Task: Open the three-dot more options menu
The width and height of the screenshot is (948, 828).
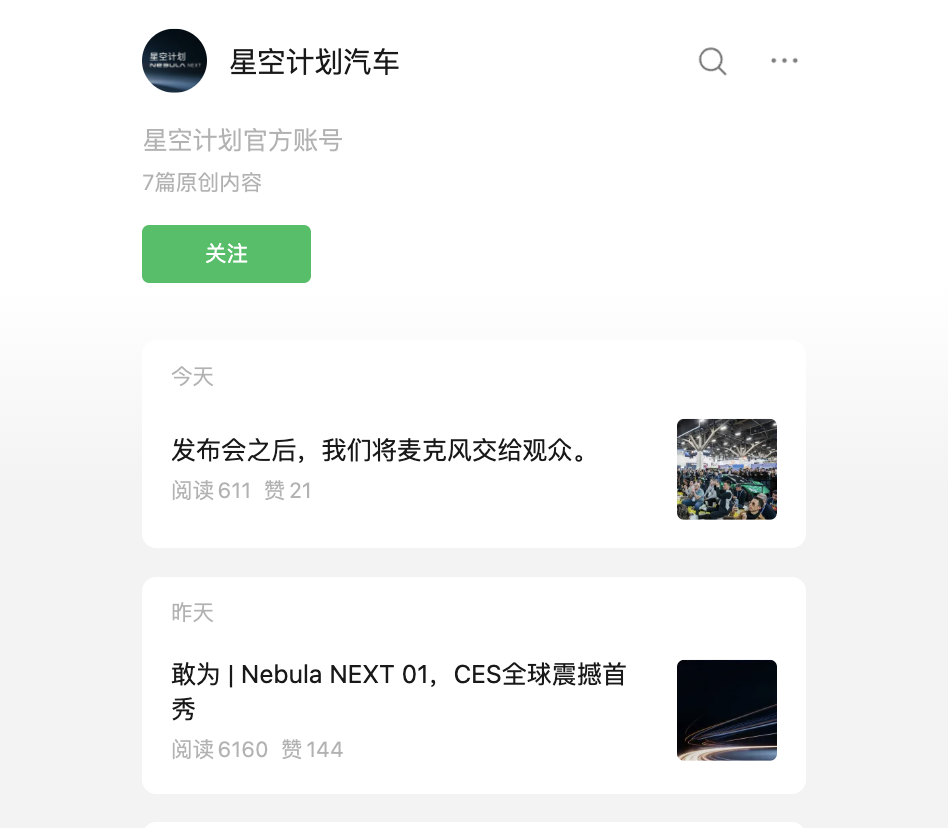Action: coord(784,62)
